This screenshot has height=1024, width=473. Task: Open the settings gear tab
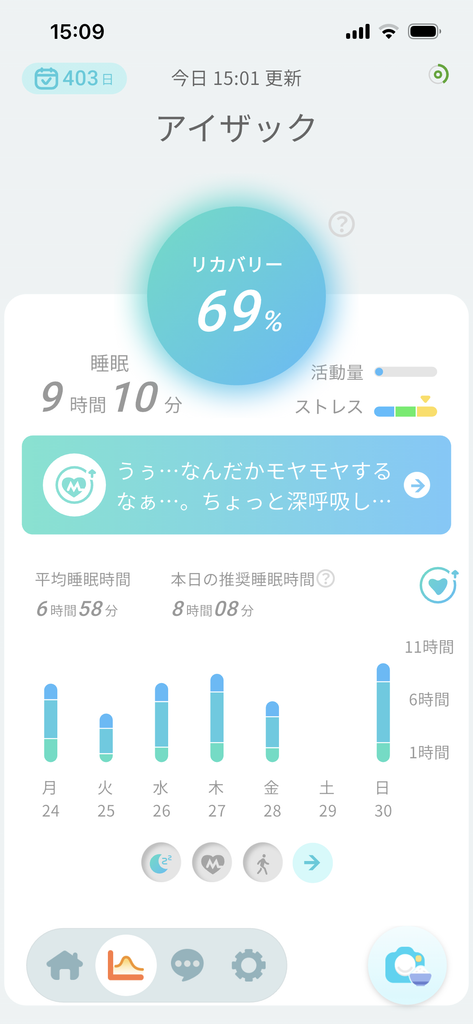249,965
